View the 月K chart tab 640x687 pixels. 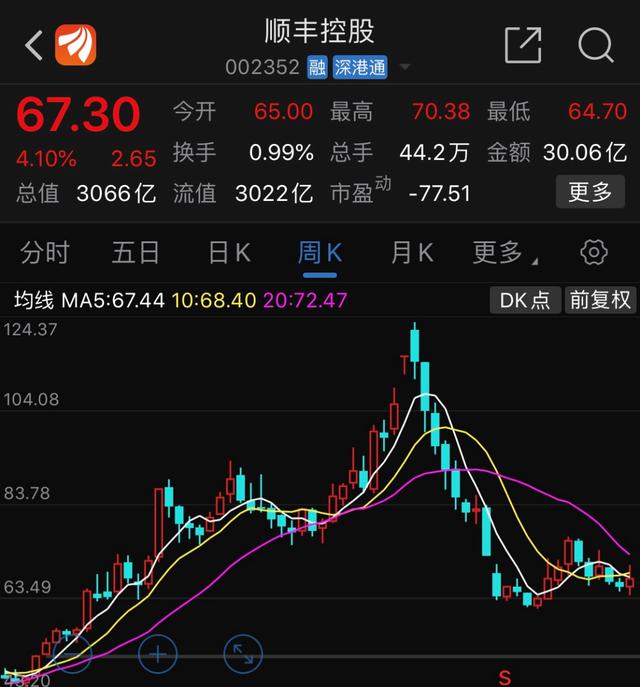coord(412,253)
